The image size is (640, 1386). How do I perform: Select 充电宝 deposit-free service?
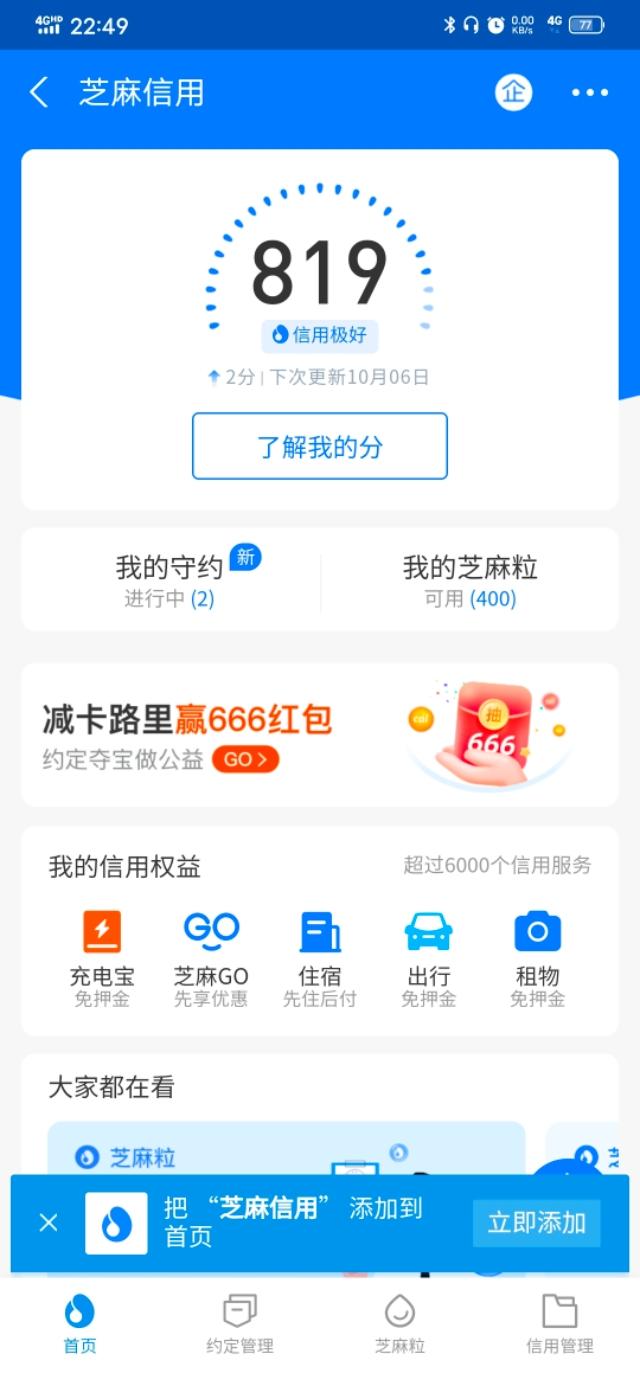tap(101, 957)
